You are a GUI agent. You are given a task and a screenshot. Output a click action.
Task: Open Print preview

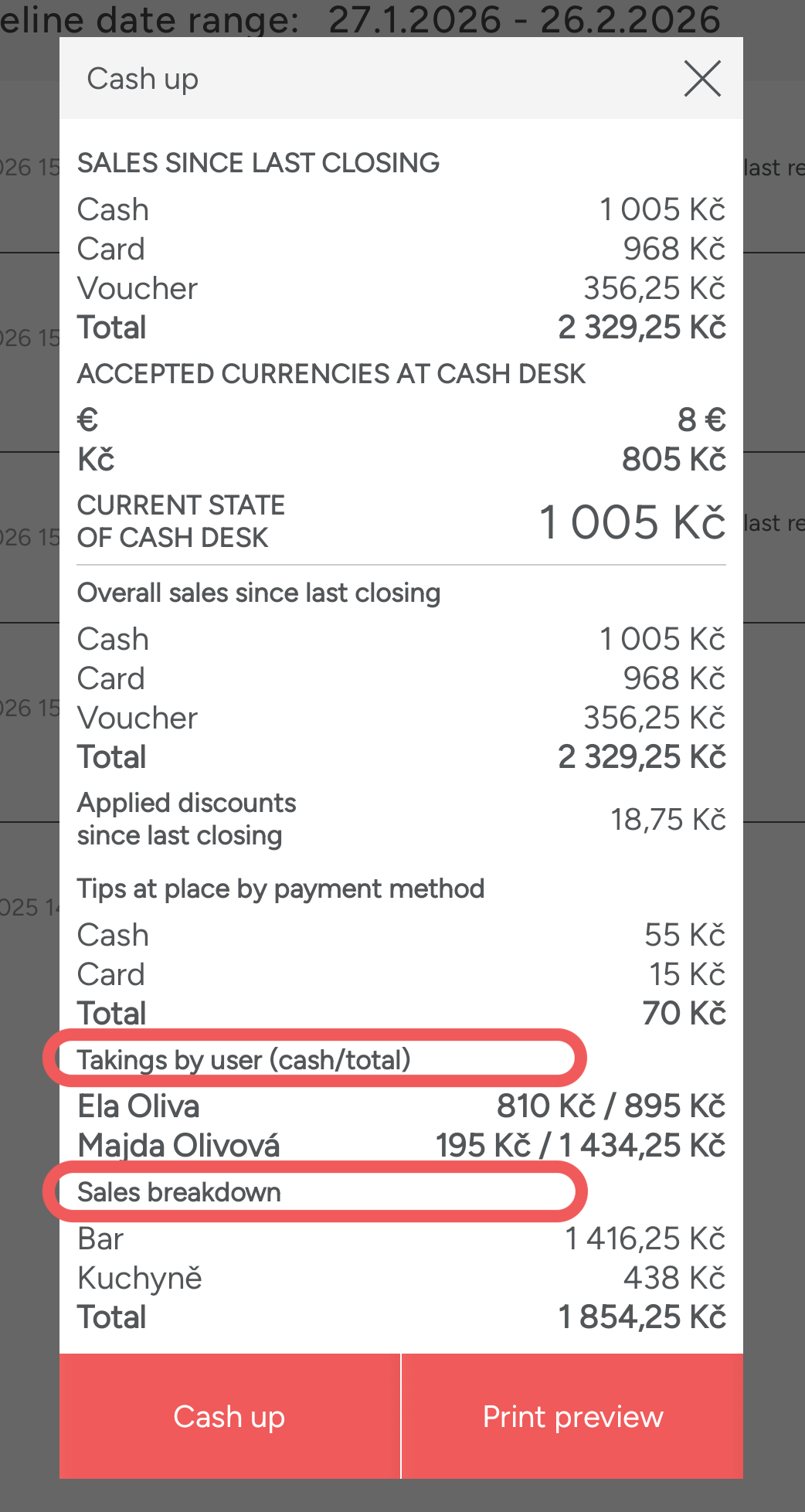[x=572, y=1416]
